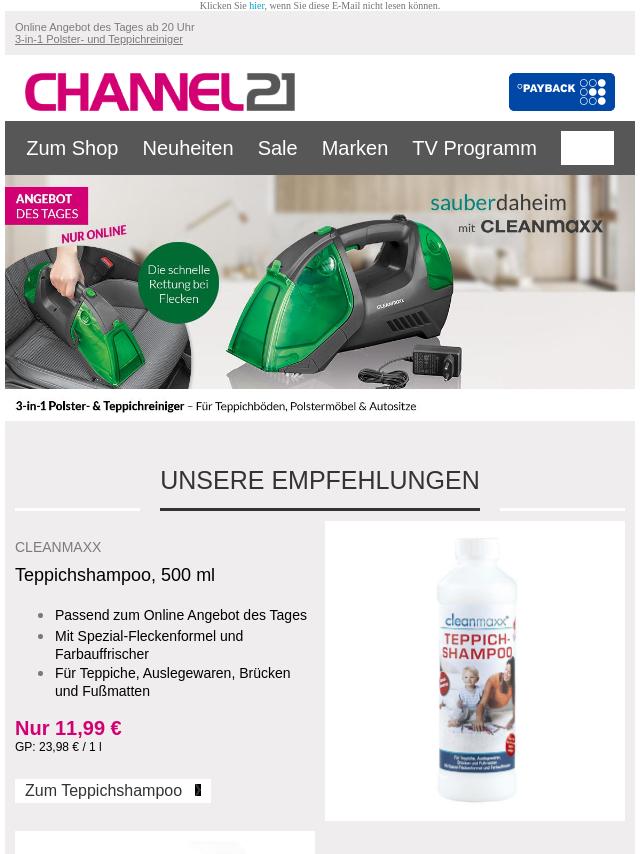The width and height of the screenshot is (640, 854).
Task: Open the 3-in-1 Polster- und Teppichreiniger link
Action: [99, 39]
